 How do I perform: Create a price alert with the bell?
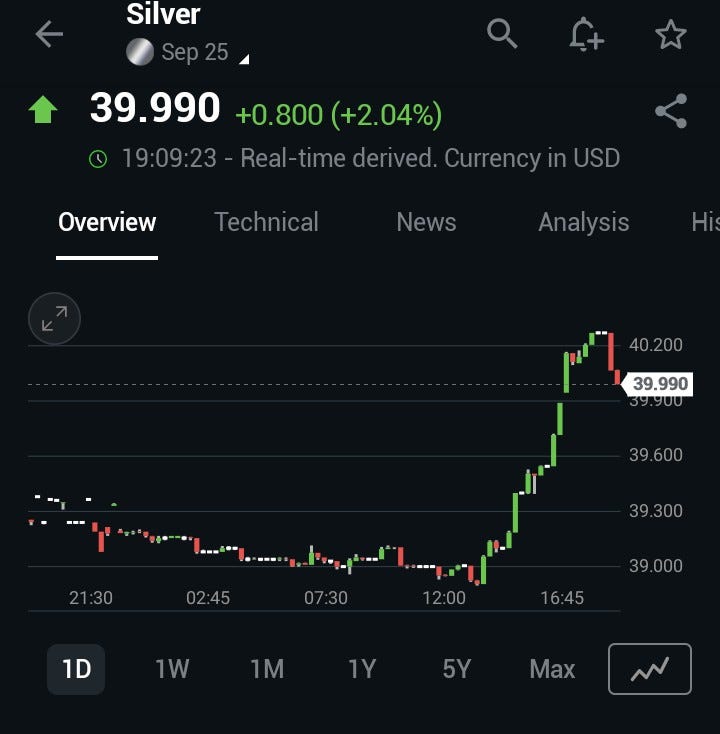tap(586, 35)
